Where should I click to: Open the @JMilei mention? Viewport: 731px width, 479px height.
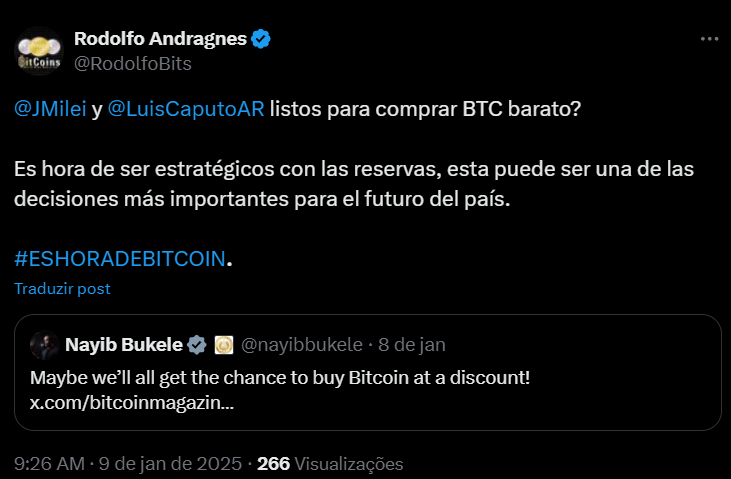click(49, 110)
